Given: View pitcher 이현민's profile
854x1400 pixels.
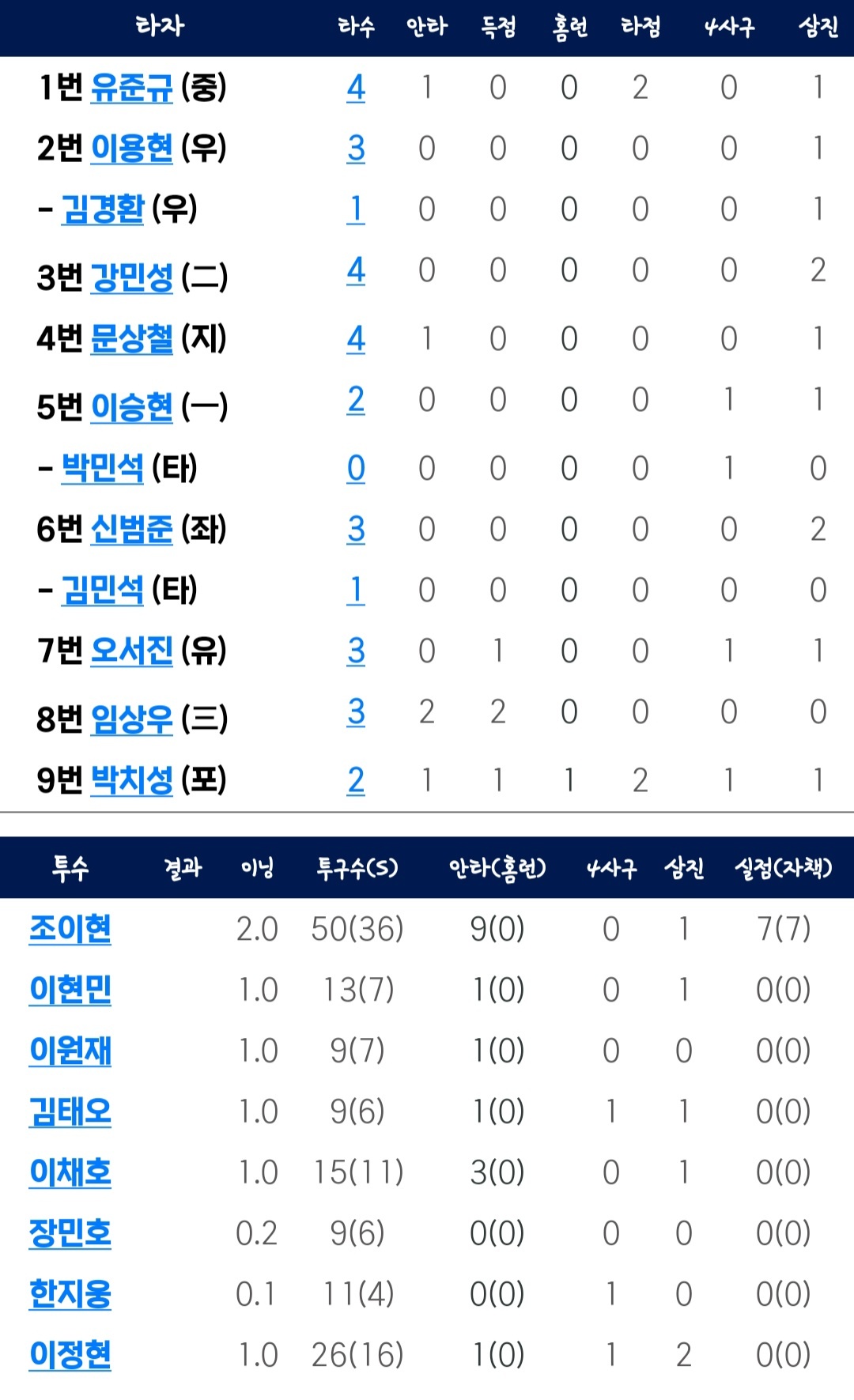Looking at the screenshot, I should (x=70, y=989).
